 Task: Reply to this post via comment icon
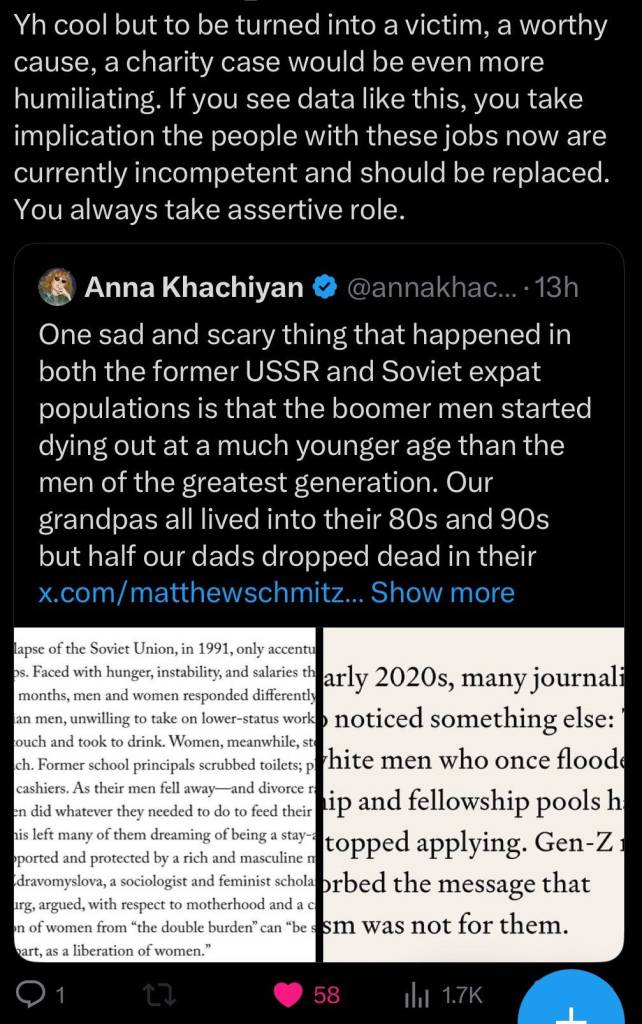click(x=30, y=995)
